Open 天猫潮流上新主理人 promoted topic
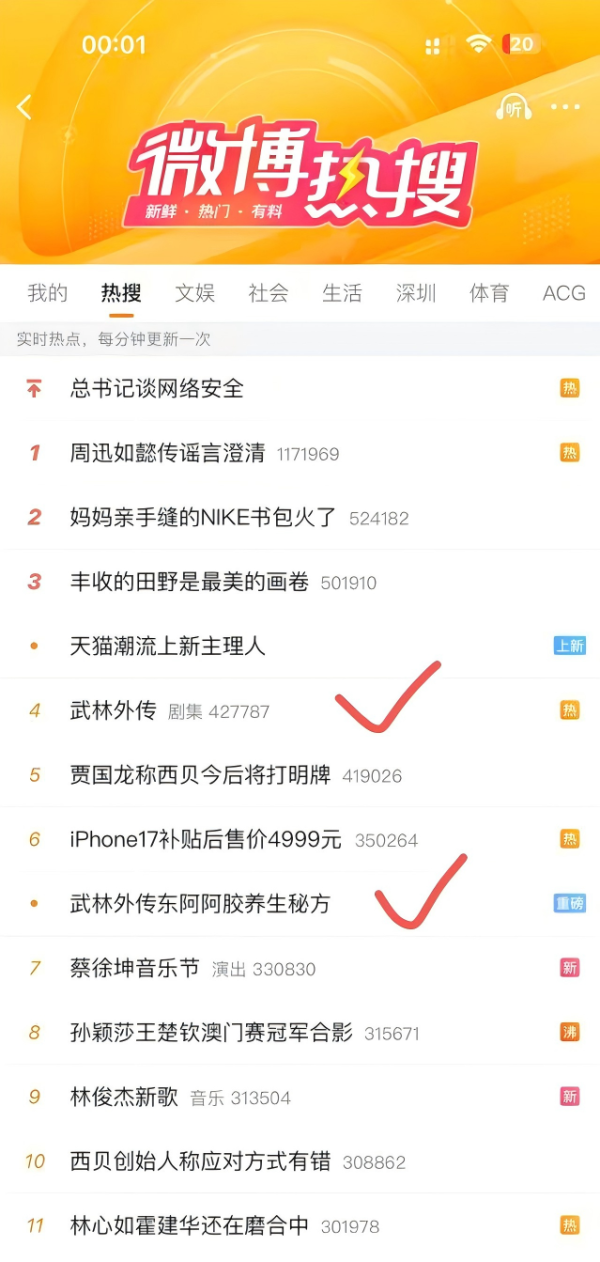 point(168,646)
